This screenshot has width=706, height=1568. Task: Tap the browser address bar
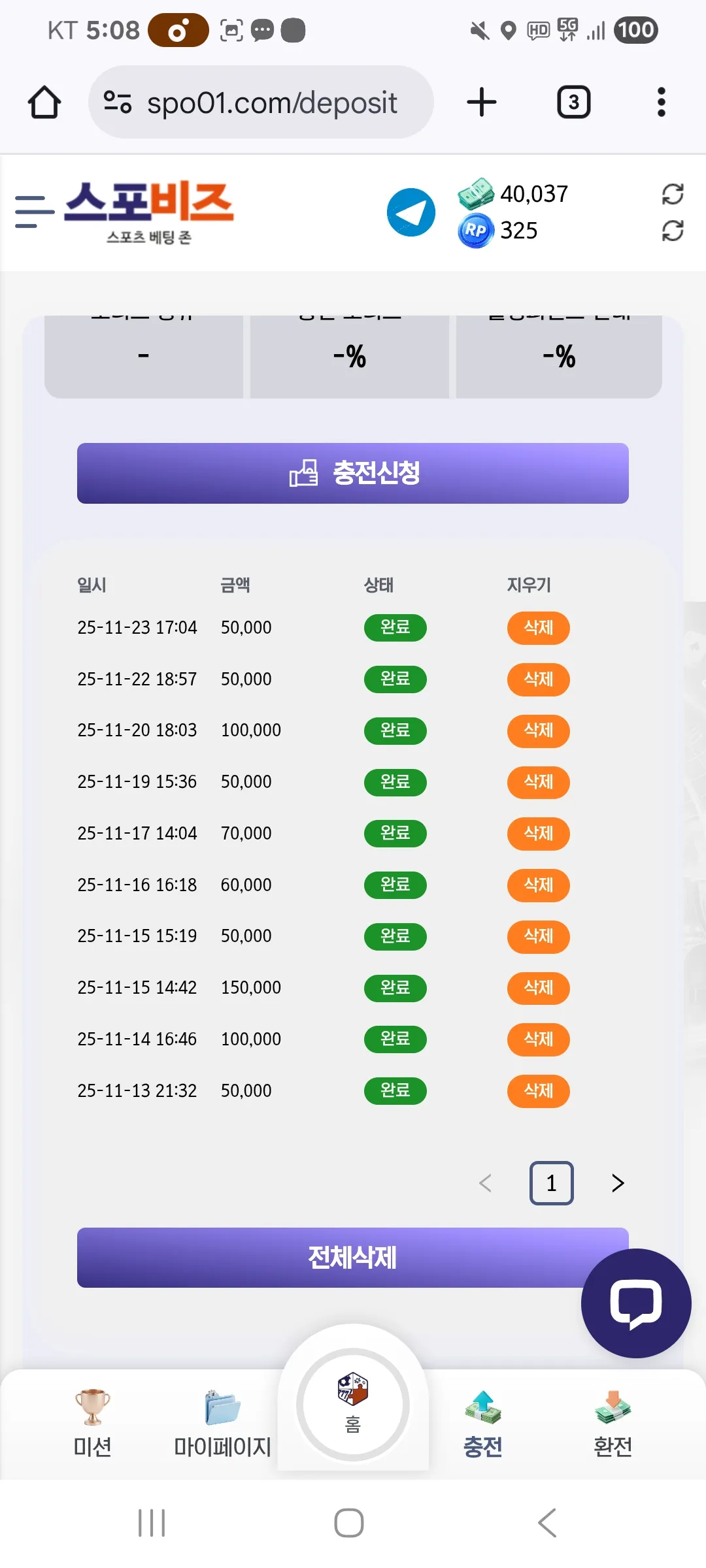pos(261,103)
